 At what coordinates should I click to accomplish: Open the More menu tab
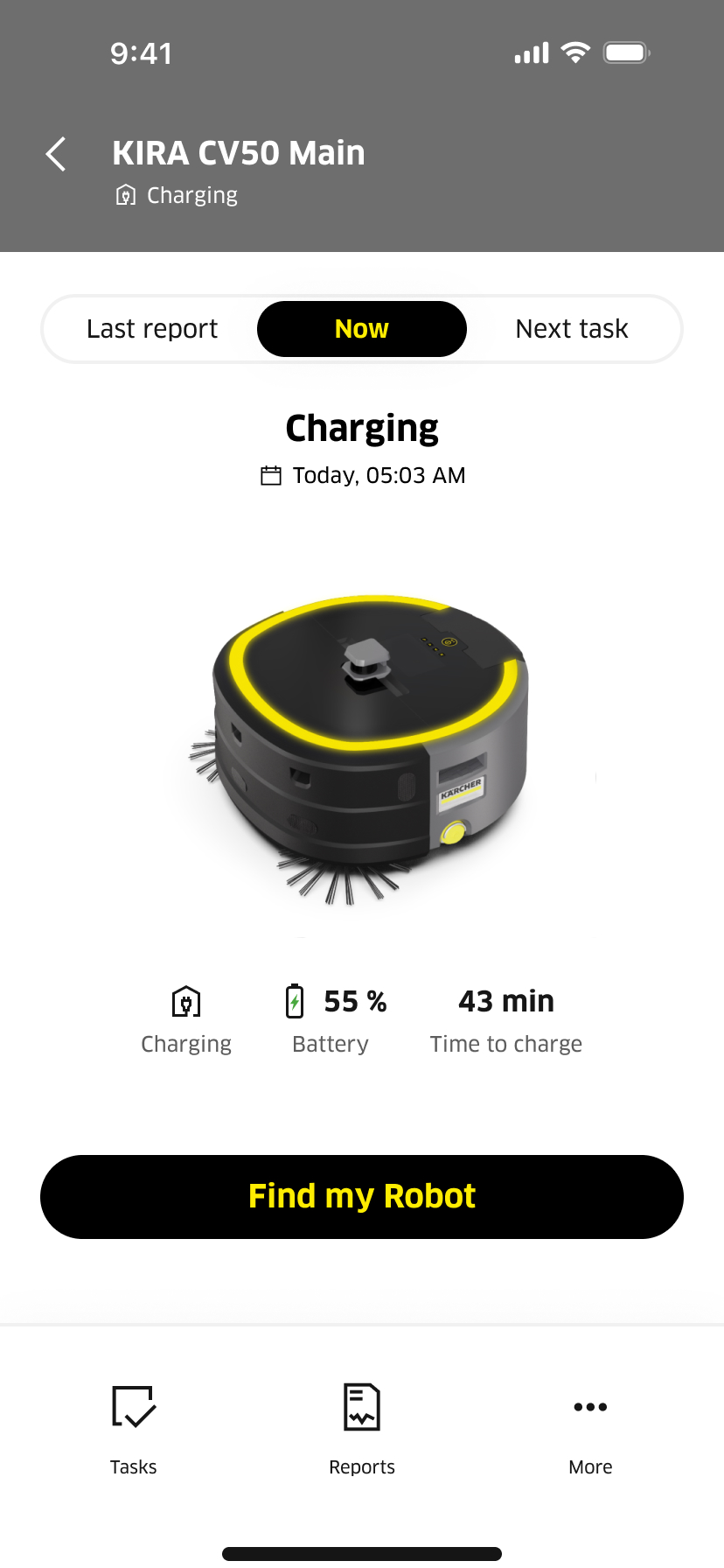590,1428
